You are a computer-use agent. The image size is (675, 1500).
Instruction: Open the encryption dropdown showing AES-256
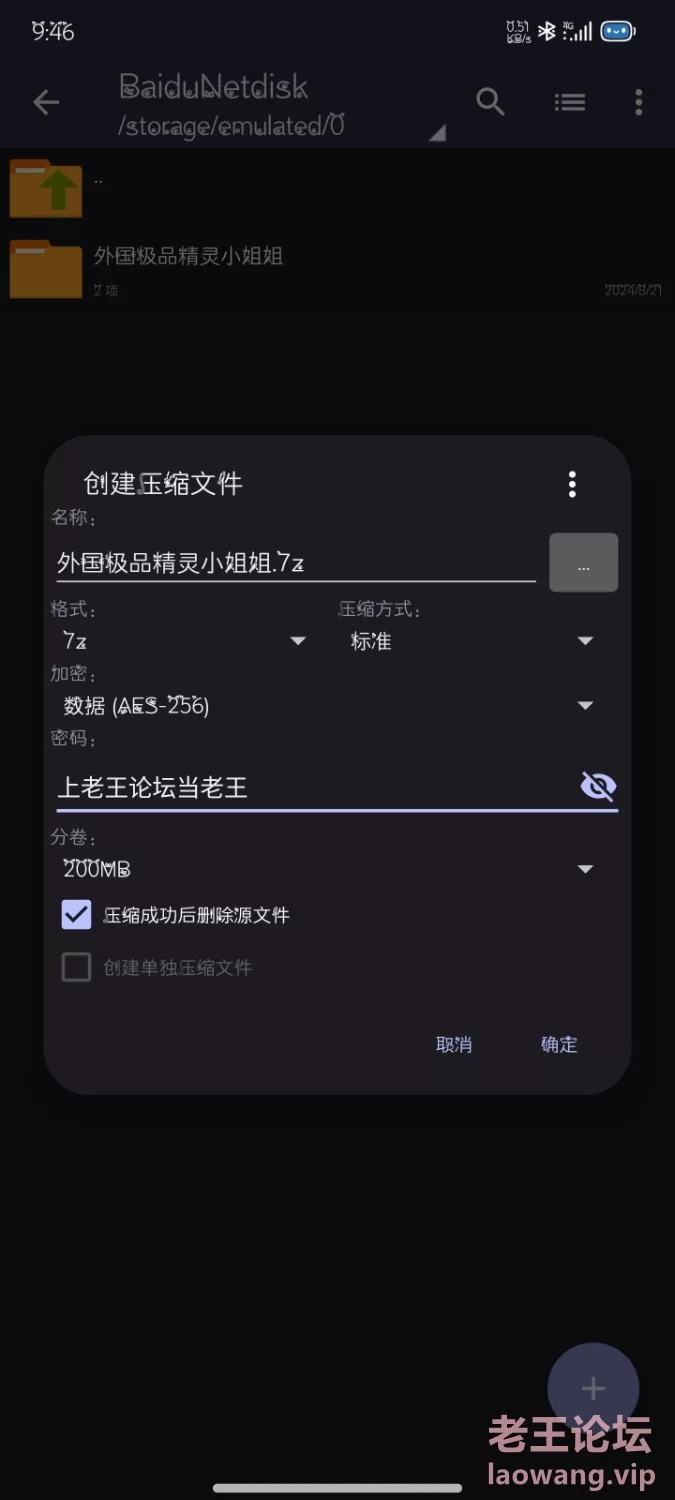pyautogui.click(x=329, y=706)
